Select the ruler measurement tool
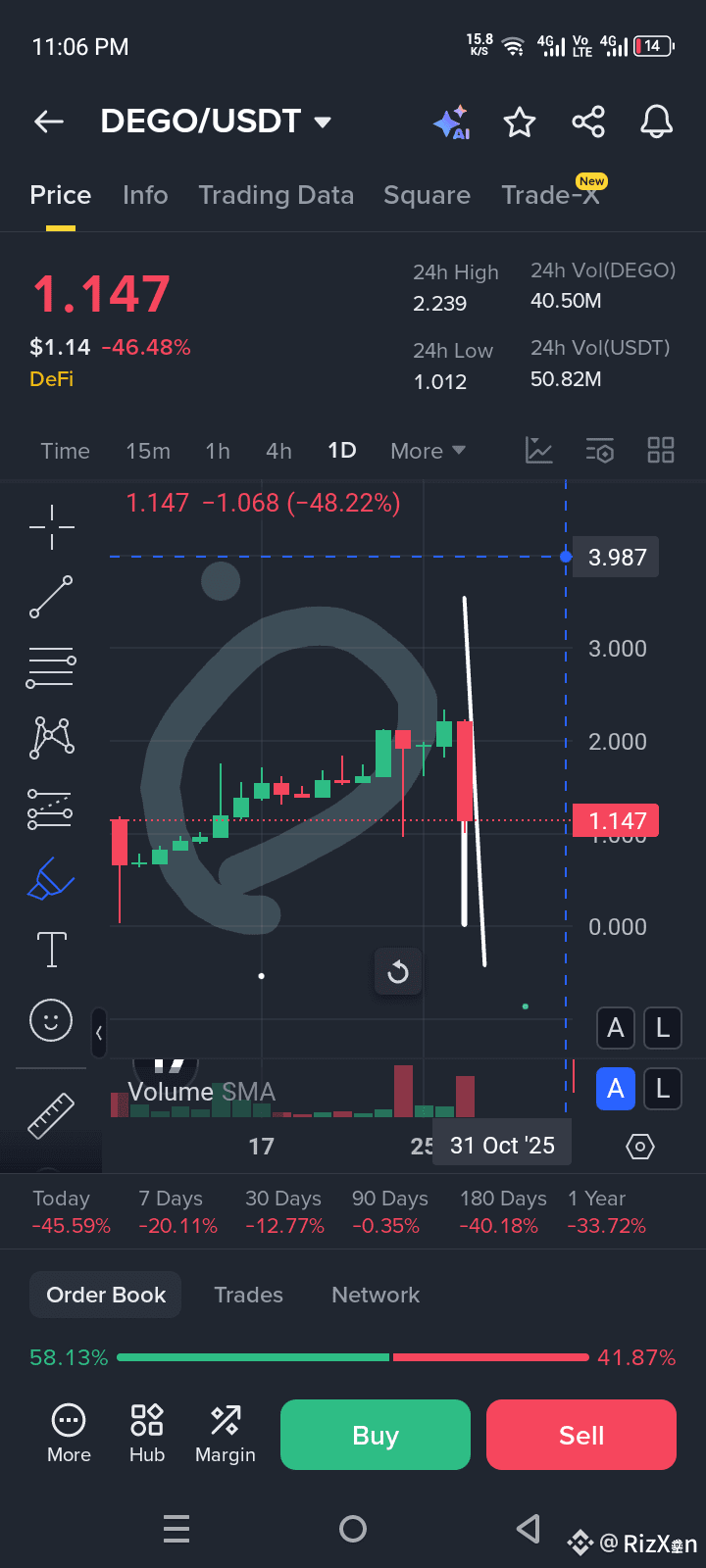706x1568 pixels. click(x=50, y=1115)
